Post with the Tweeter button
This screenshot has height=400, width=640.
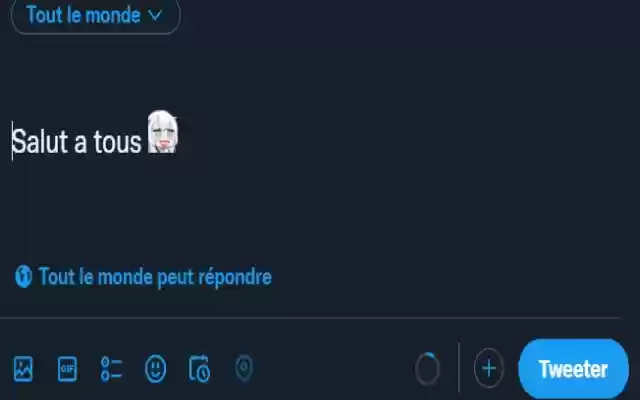pyautogui.click(x=573, y=368)
